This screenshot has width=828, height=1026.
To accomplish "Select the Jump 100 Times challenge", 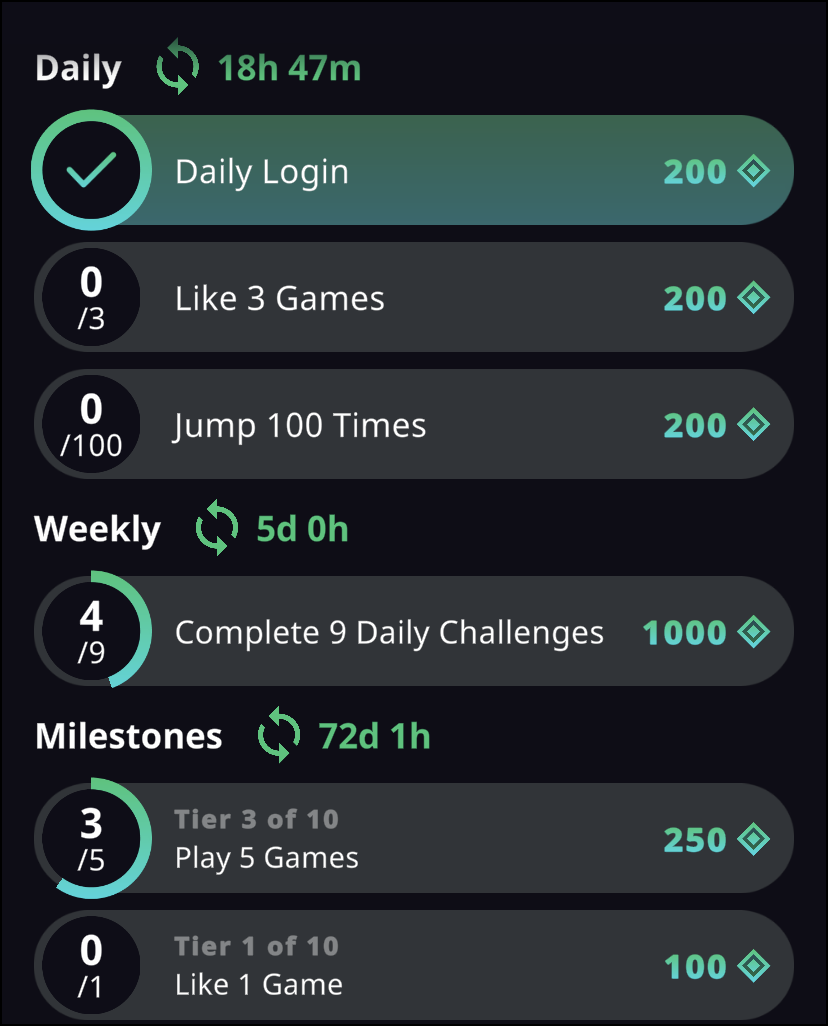I will coord(414,425).
